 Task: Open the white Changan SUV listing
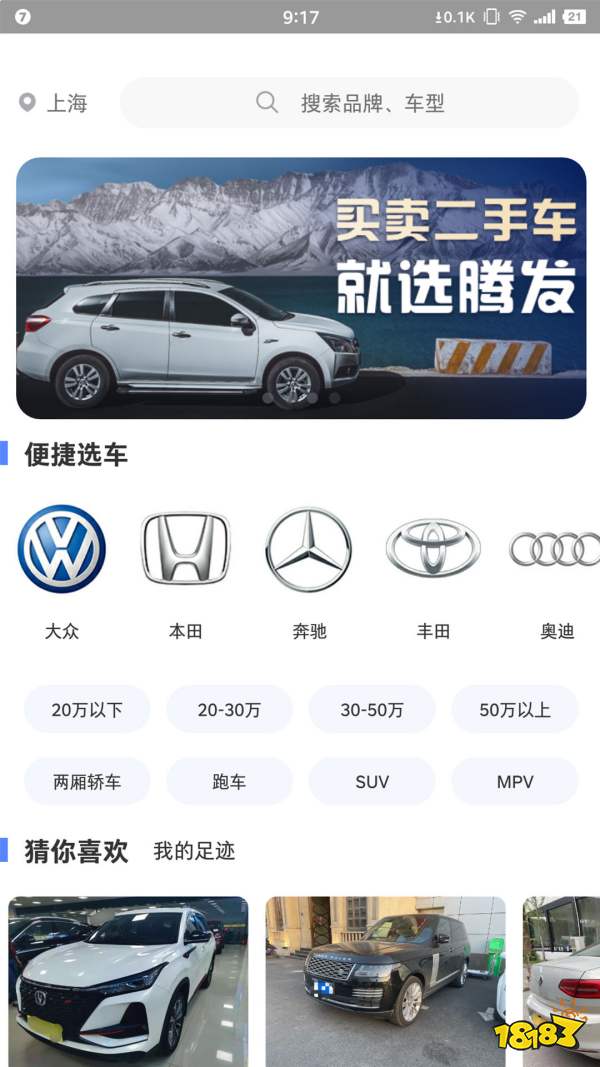click(128, 980)
